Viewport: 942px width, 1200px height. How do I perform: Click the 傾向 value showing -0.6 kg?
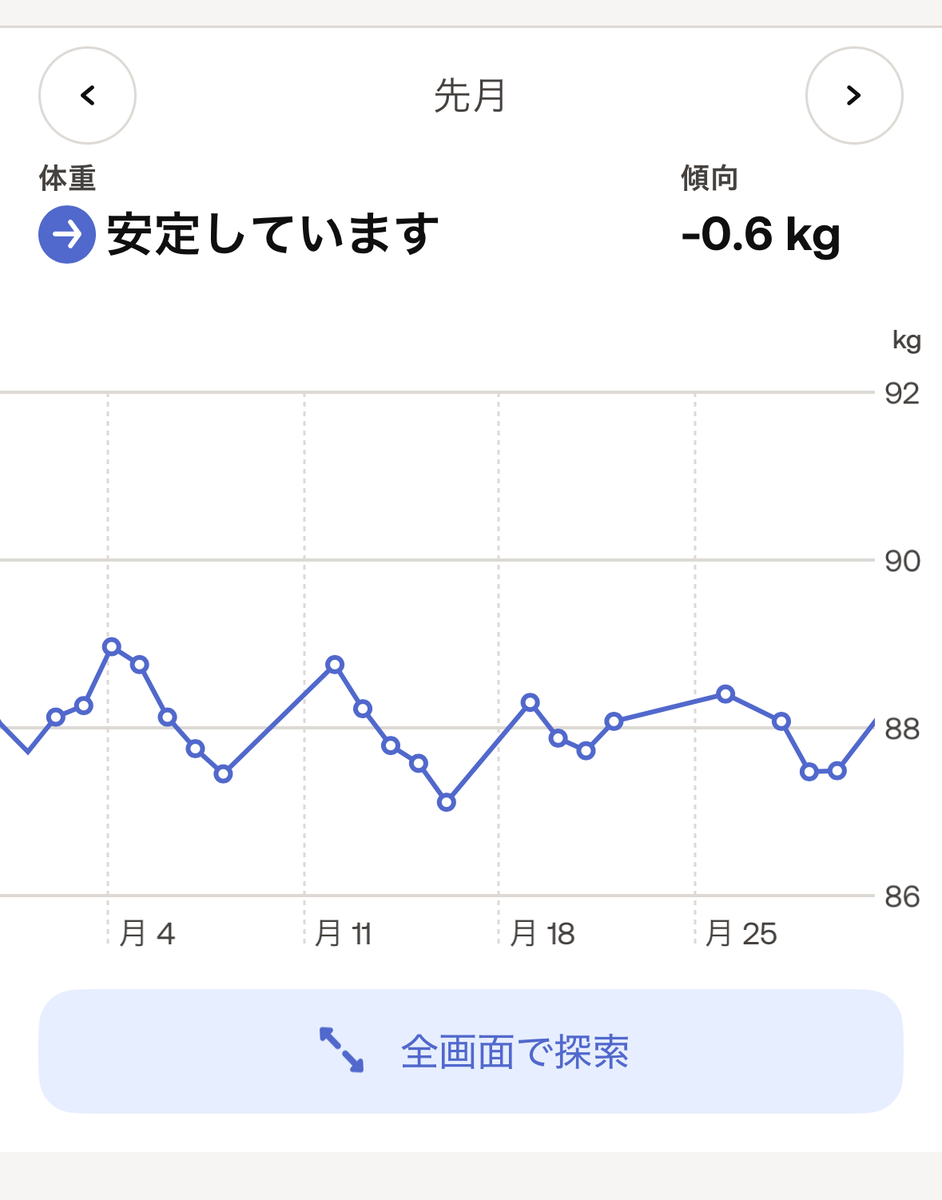(760, 235)
